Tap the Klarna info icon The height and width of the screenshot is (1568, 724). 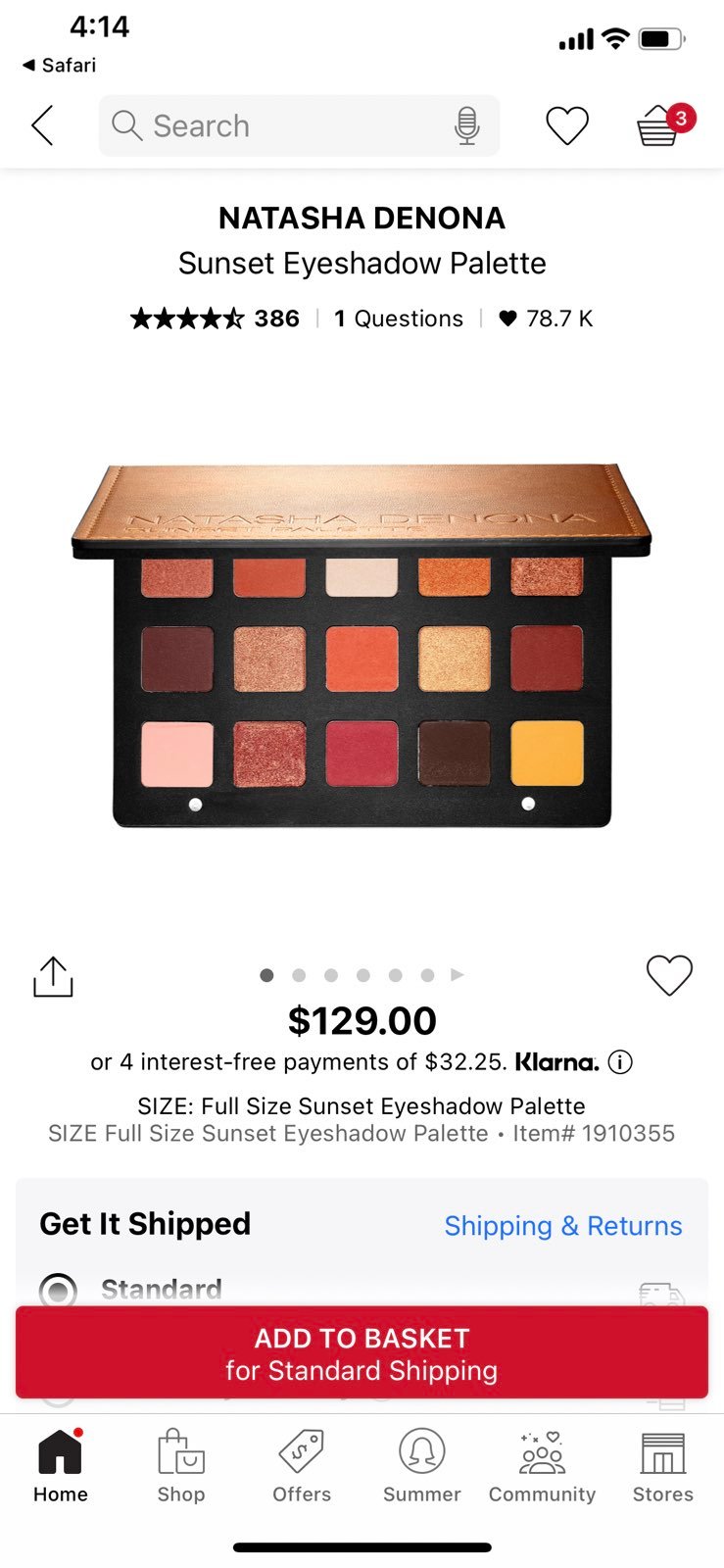coord(620,1061)
